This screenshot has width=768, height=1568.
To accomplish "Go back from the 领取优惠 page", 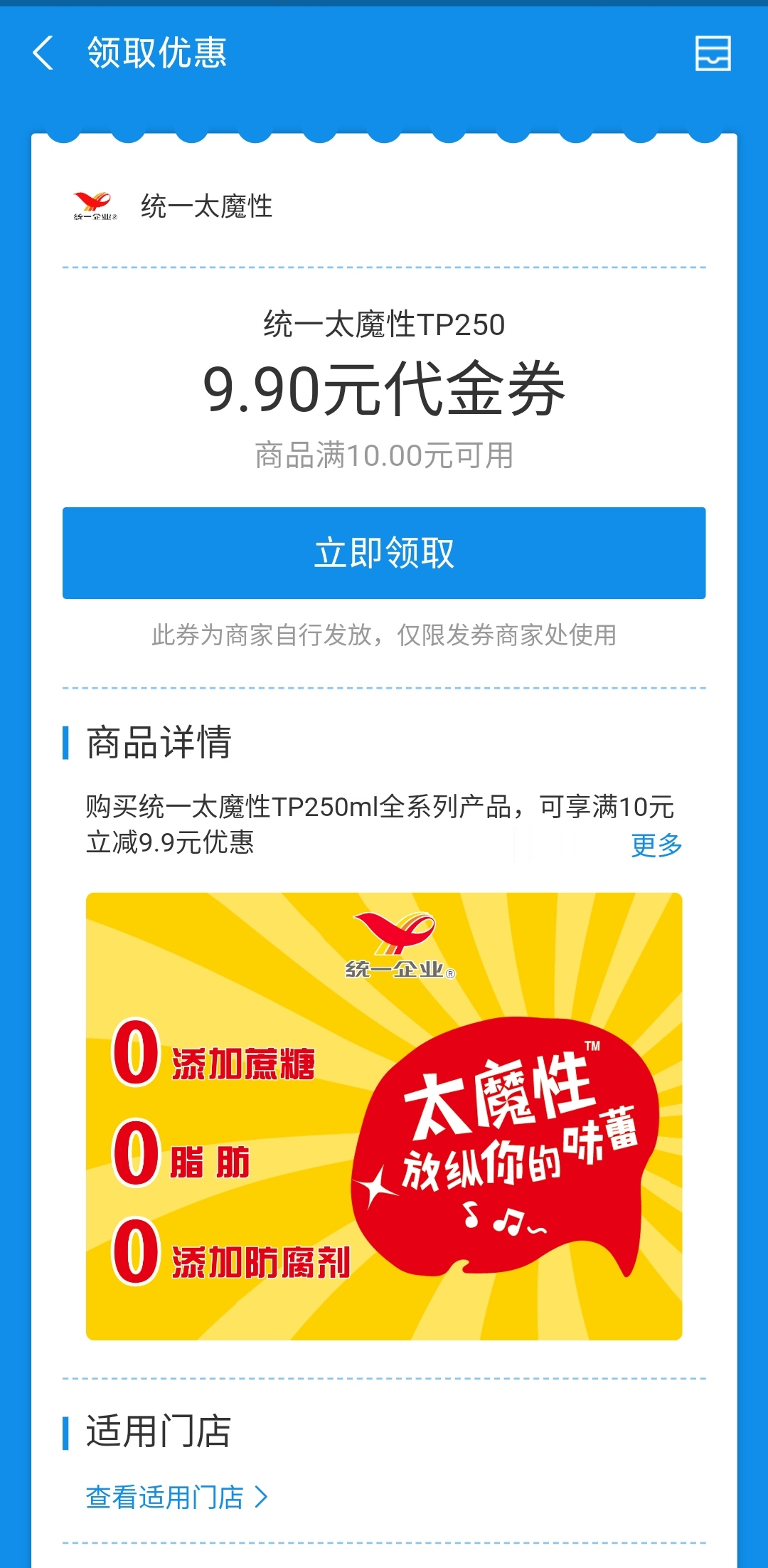I will (x=44, y=54).
